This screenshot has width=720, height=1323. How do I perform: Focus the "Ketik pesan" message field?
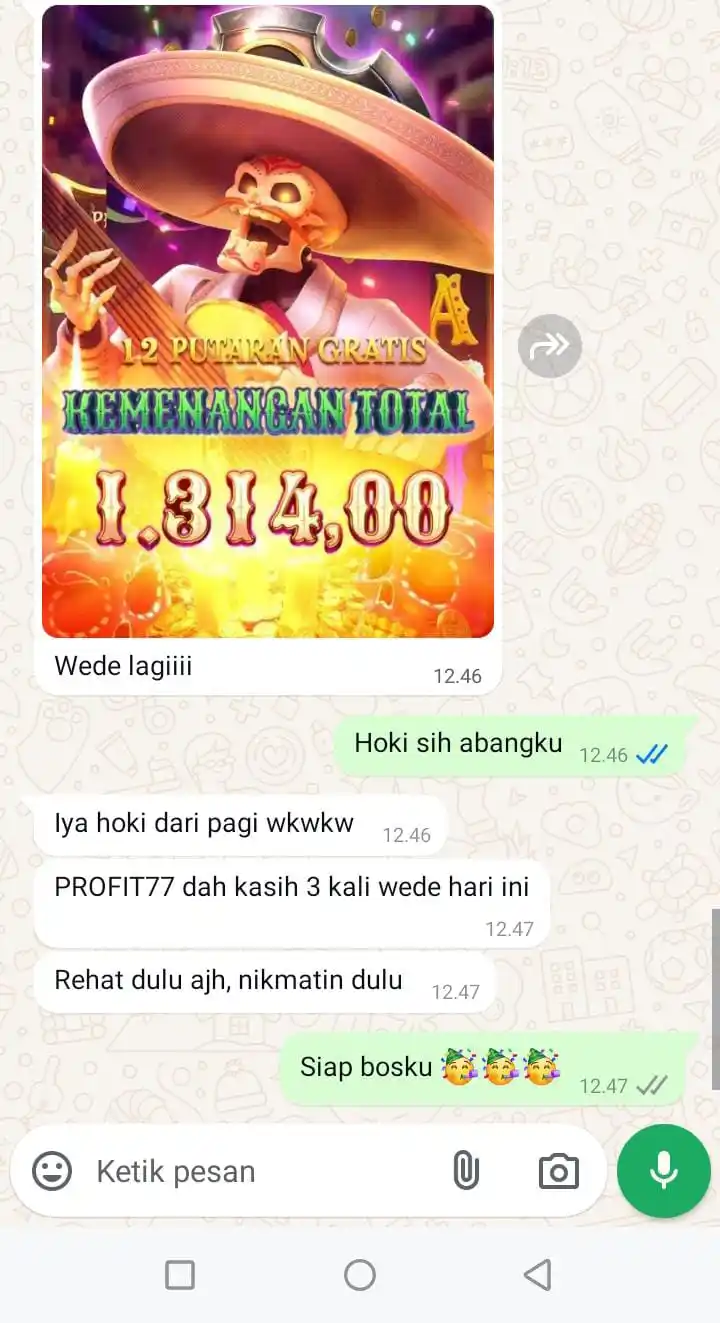click(x=260, y=1171)
